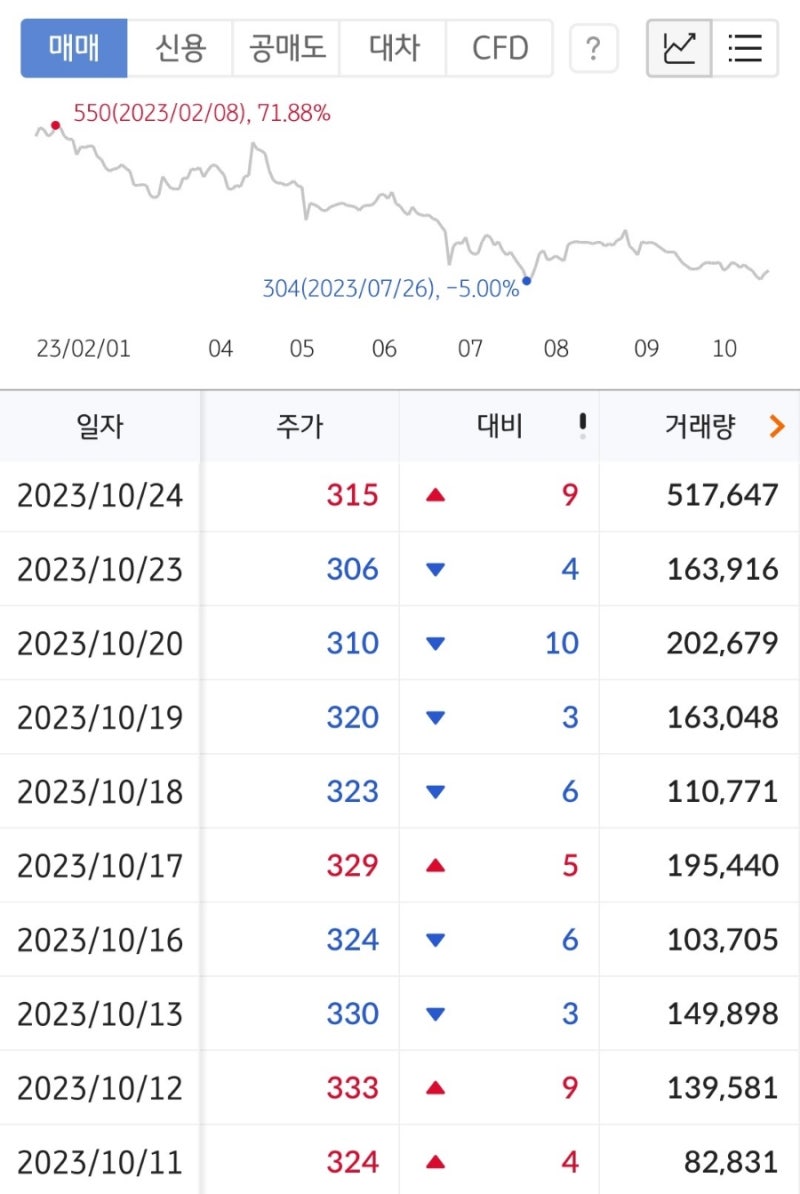800x1194 pixels.
Task: Click the blue down-triangle on the 2023/10/23 row
Action: [x=435, y=569]
